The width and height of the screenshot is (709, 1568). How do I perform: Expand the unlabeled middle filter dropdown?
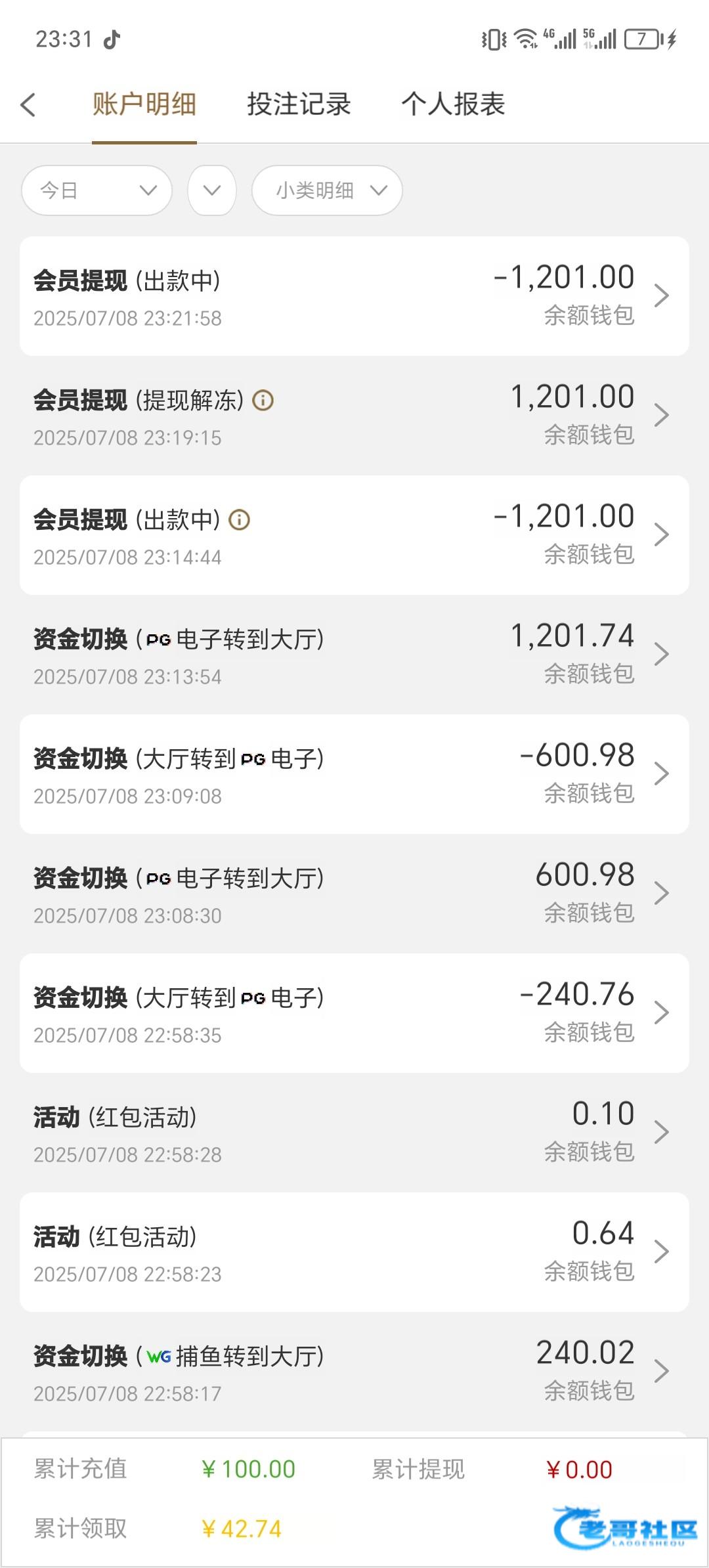(x=211, y=190)
